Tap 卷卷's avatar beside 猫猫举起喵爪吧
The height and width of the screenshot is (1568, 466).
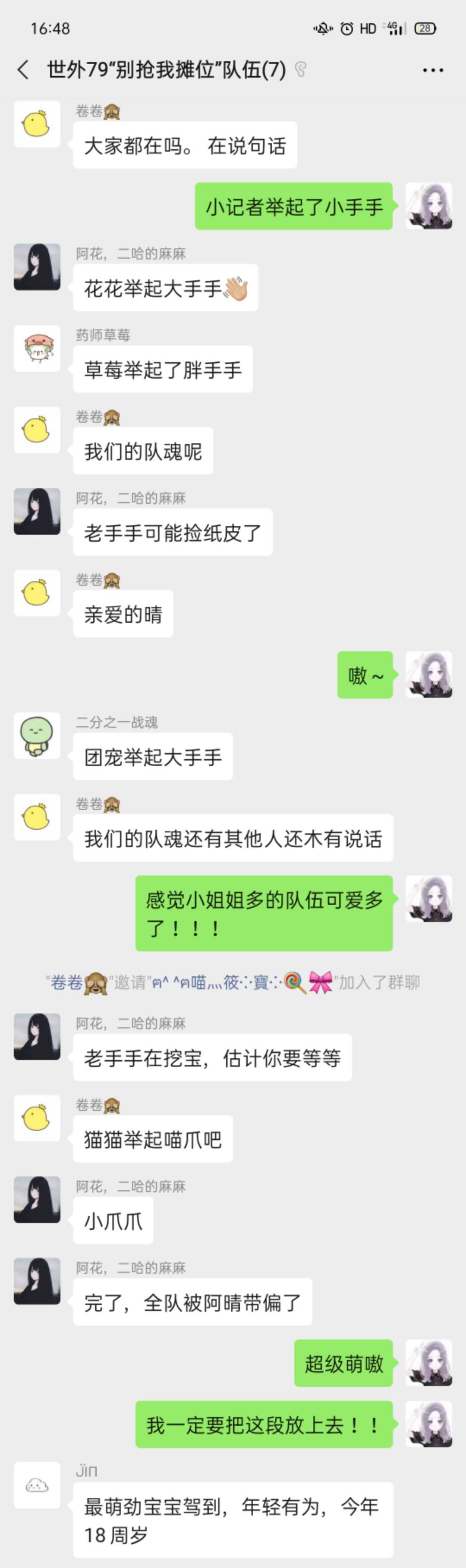(x=37, y=1118)
